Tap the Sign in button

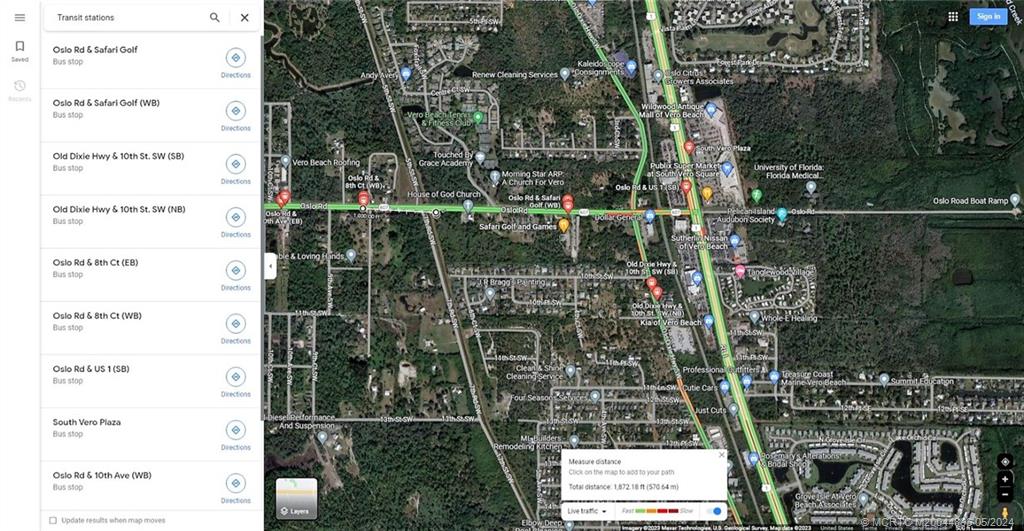988,16
